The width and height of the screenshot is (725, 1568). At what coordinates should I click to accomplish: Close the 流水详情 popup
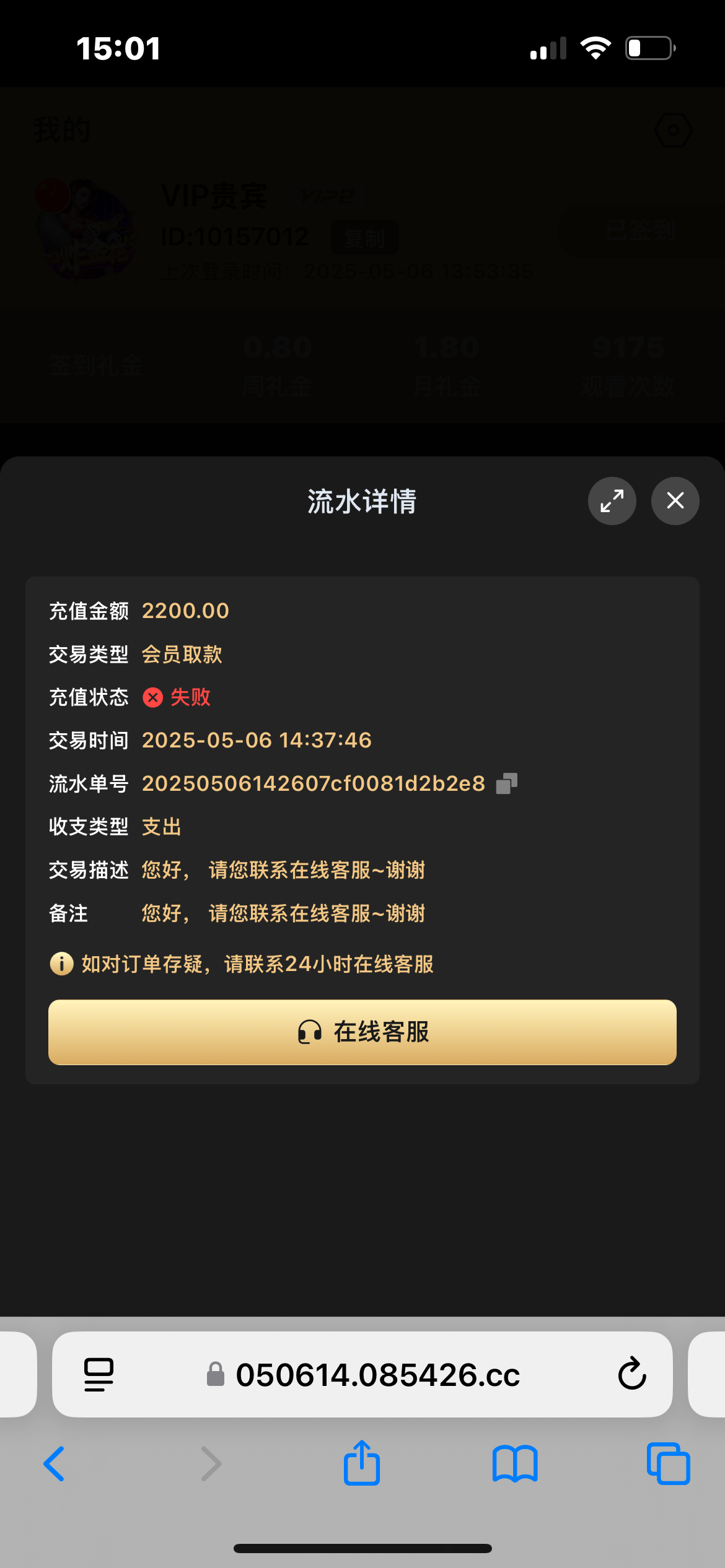coord(675,501)
